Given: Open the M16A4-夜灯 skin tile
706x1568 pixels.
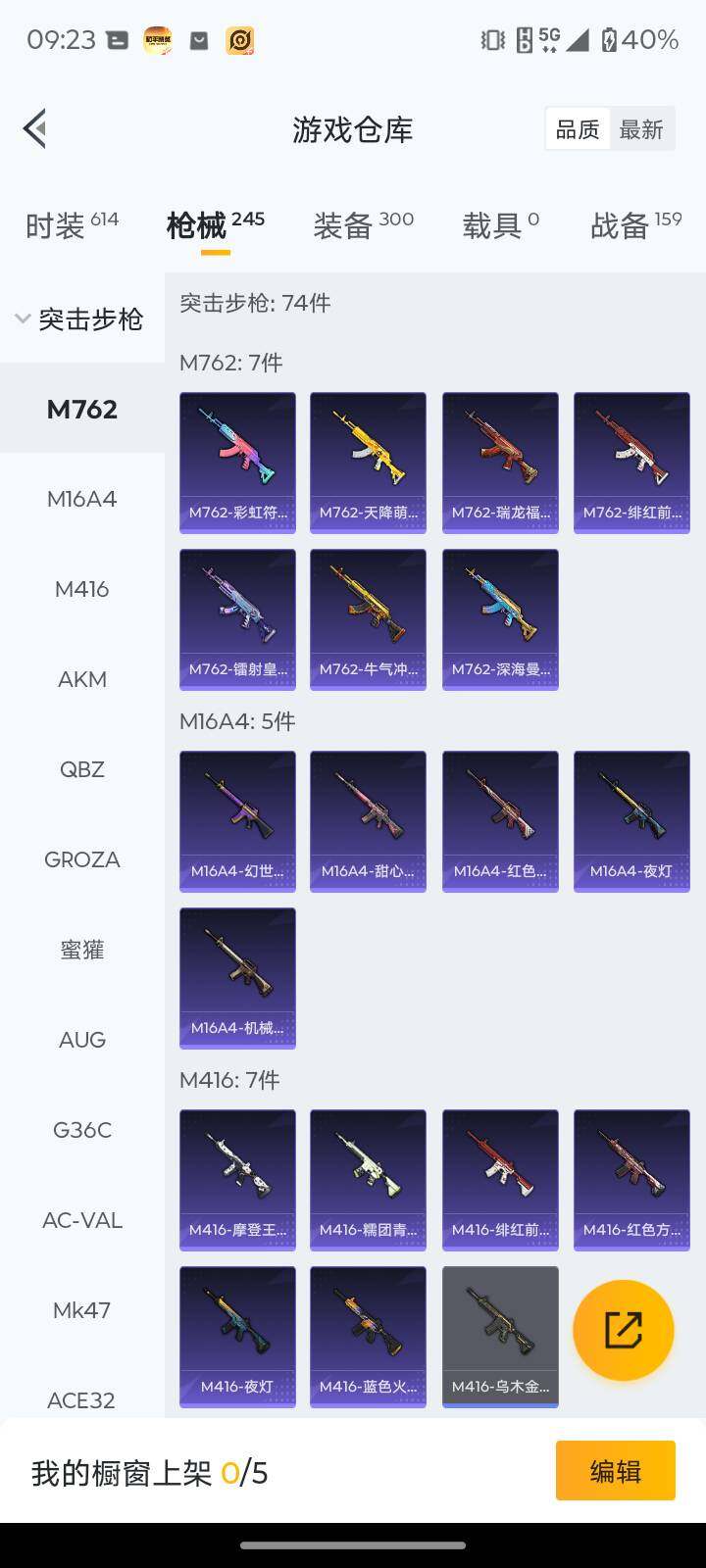Looking at the screenshot, I should (631, 821).
